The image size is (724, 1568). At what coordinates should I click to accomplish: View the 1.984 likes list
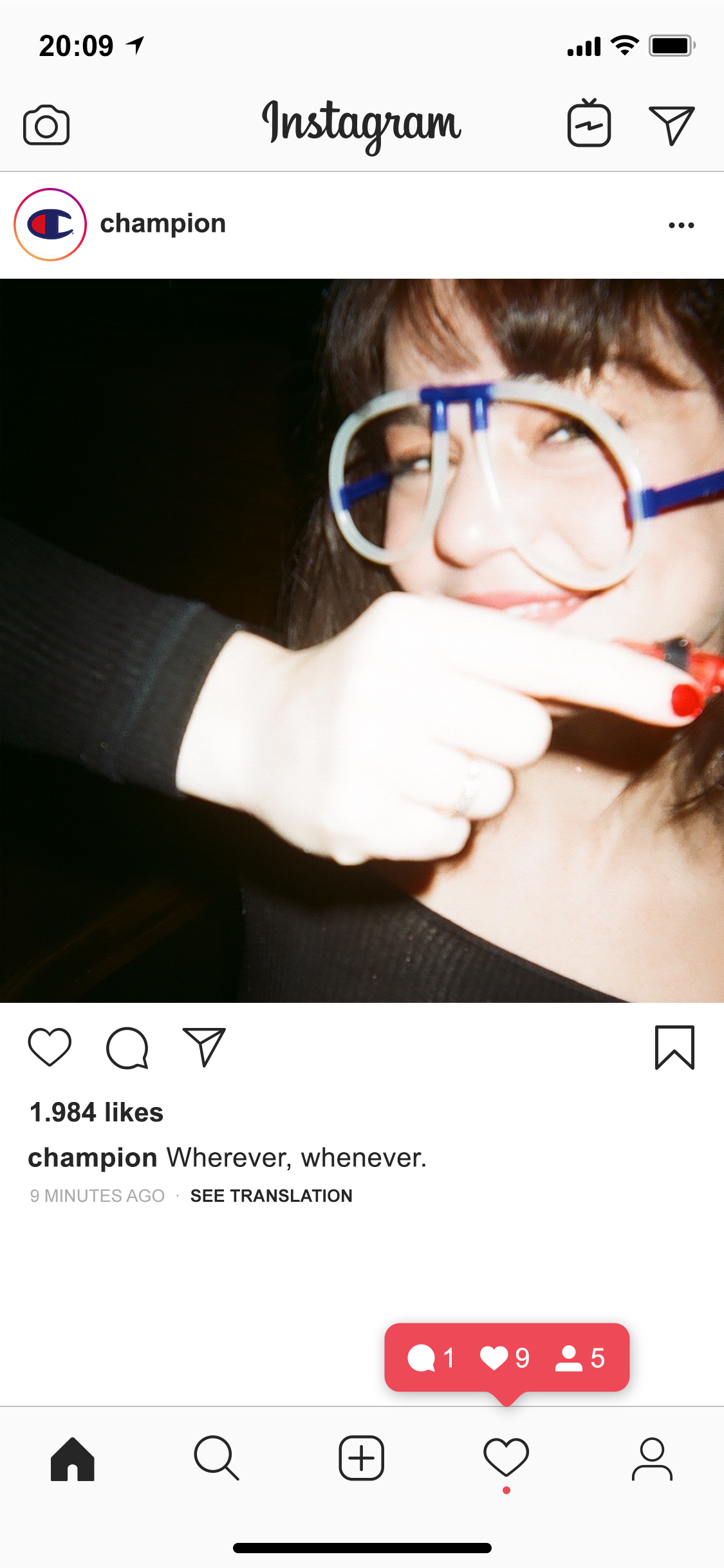coord(97,1112)
